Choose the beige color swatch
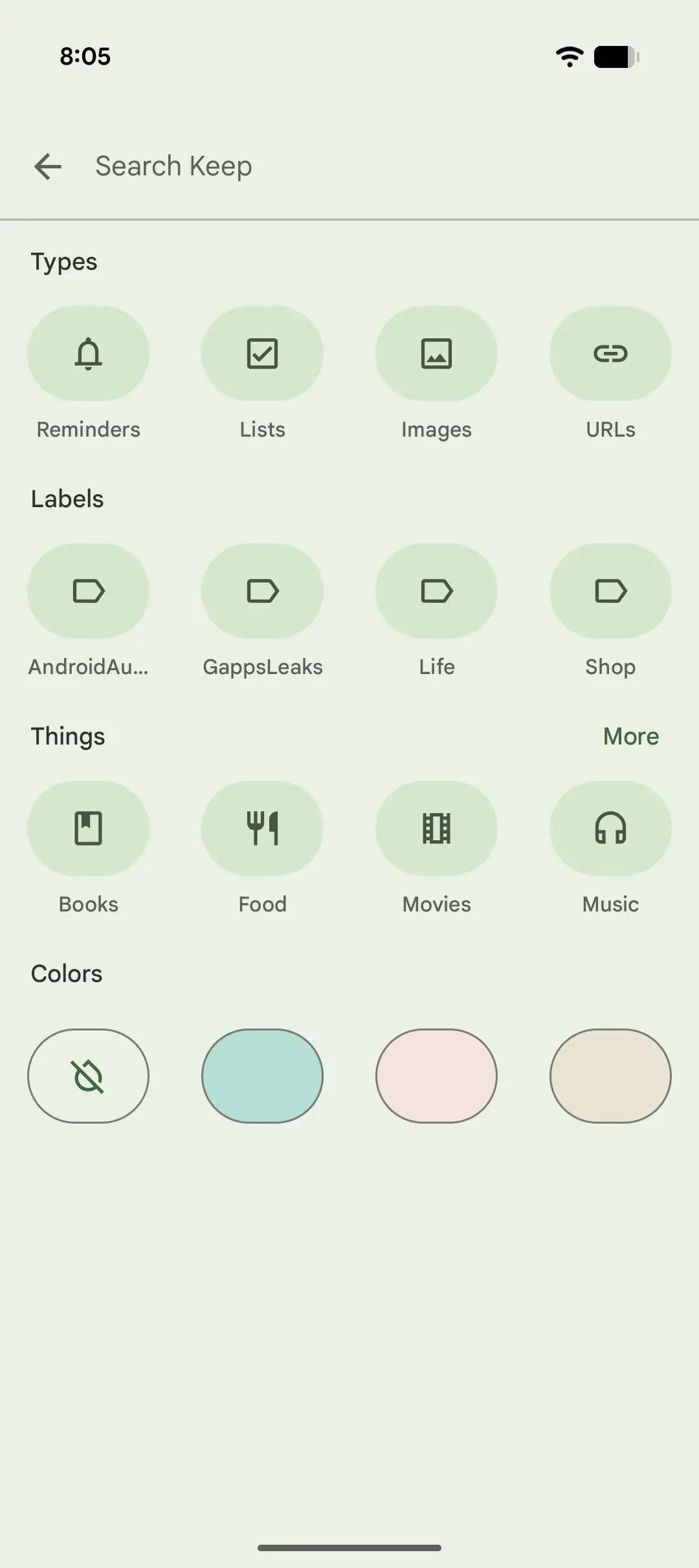 (x=610, y=1076)
